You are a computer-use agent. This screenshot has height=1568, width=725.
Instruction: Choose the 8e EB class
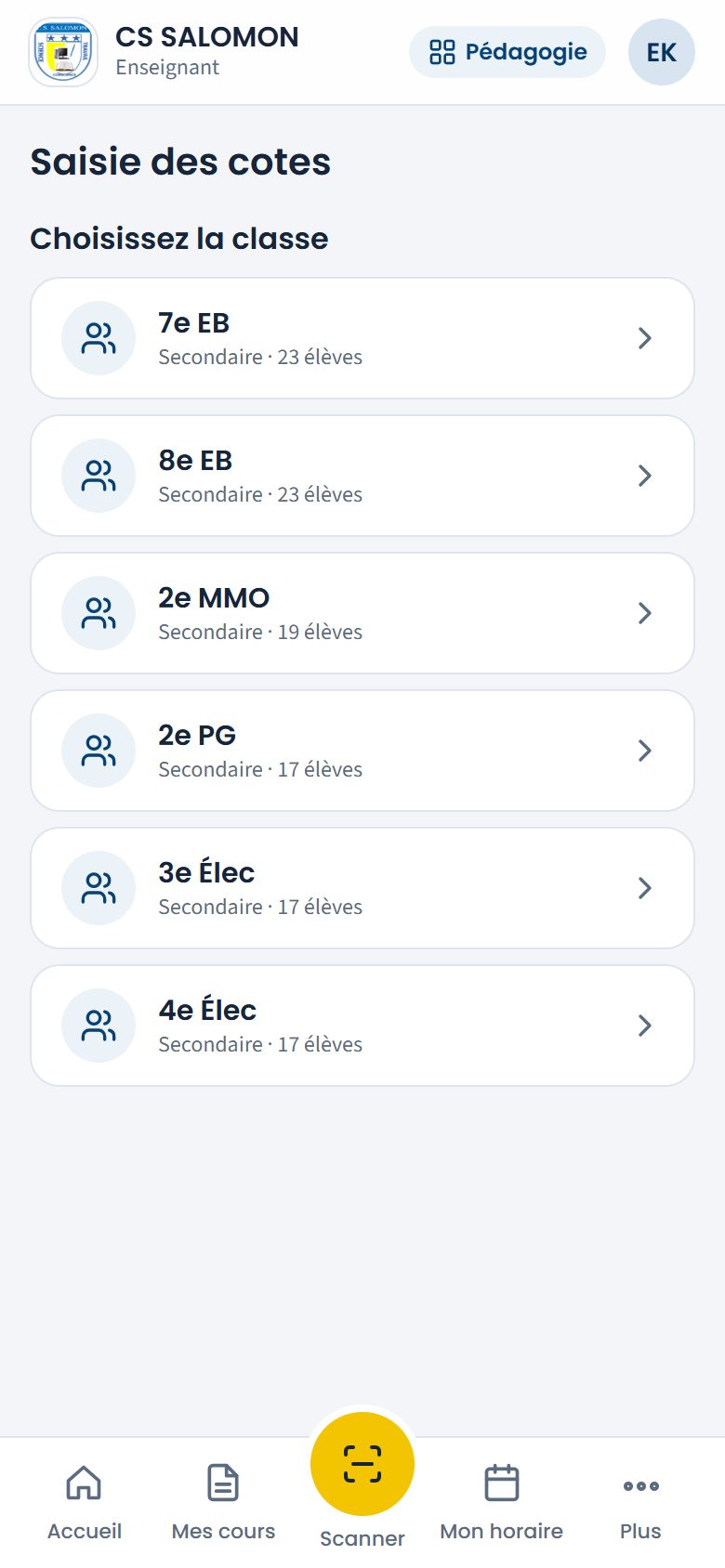point(362,476)
